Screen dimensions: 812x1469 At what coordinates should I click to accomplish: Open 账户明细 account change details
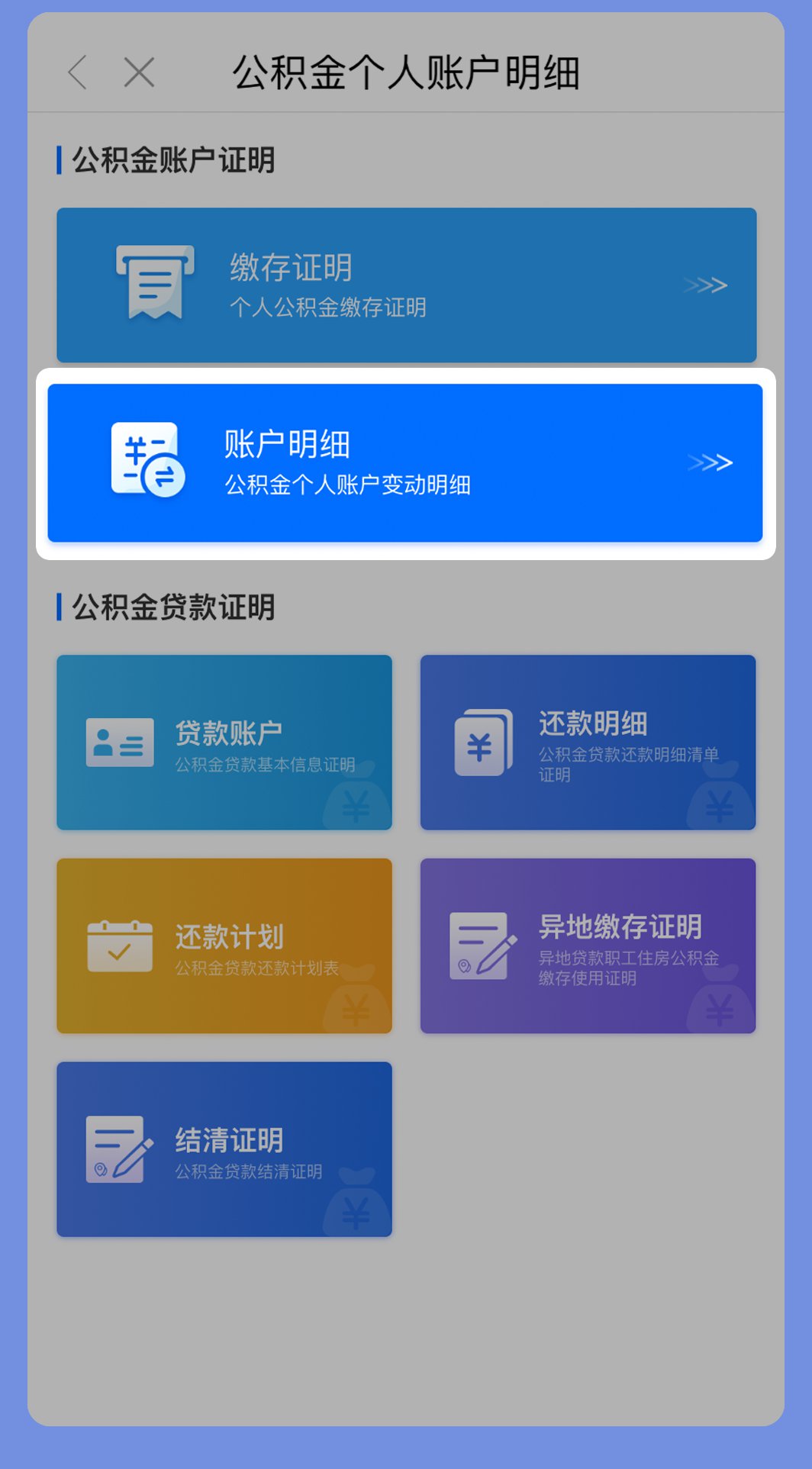click(x=405, y=463)
